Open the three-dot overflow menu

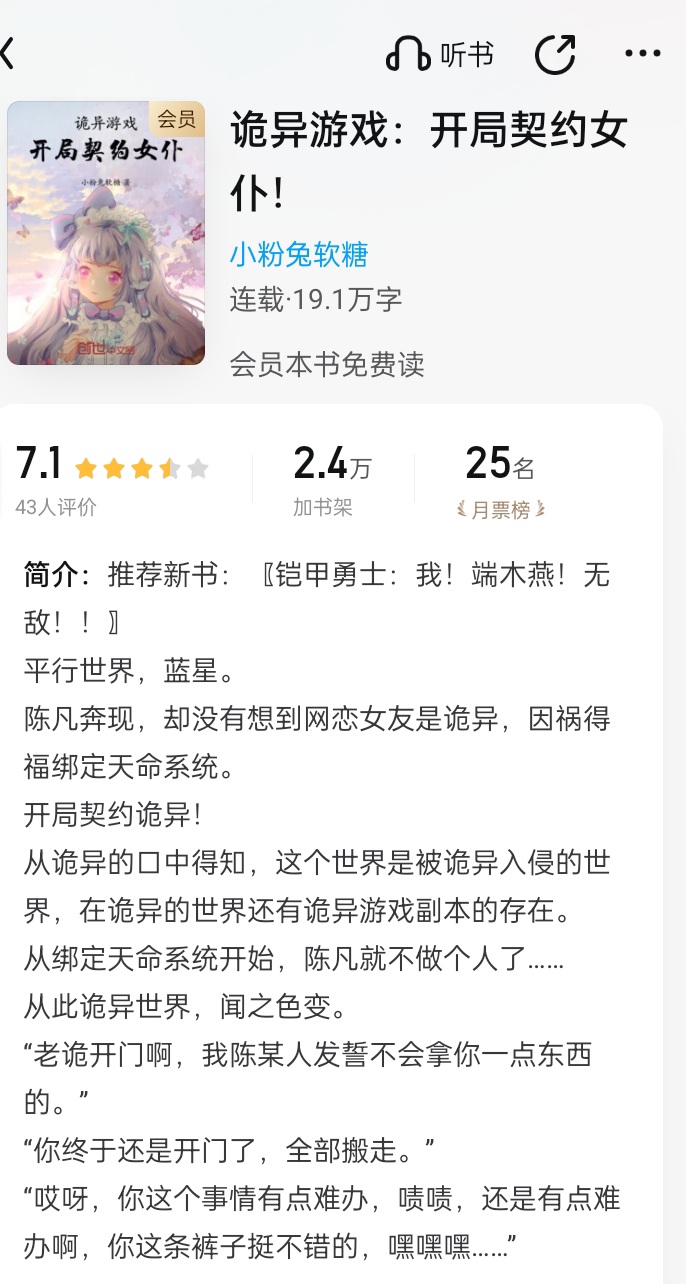coord(642,54)
